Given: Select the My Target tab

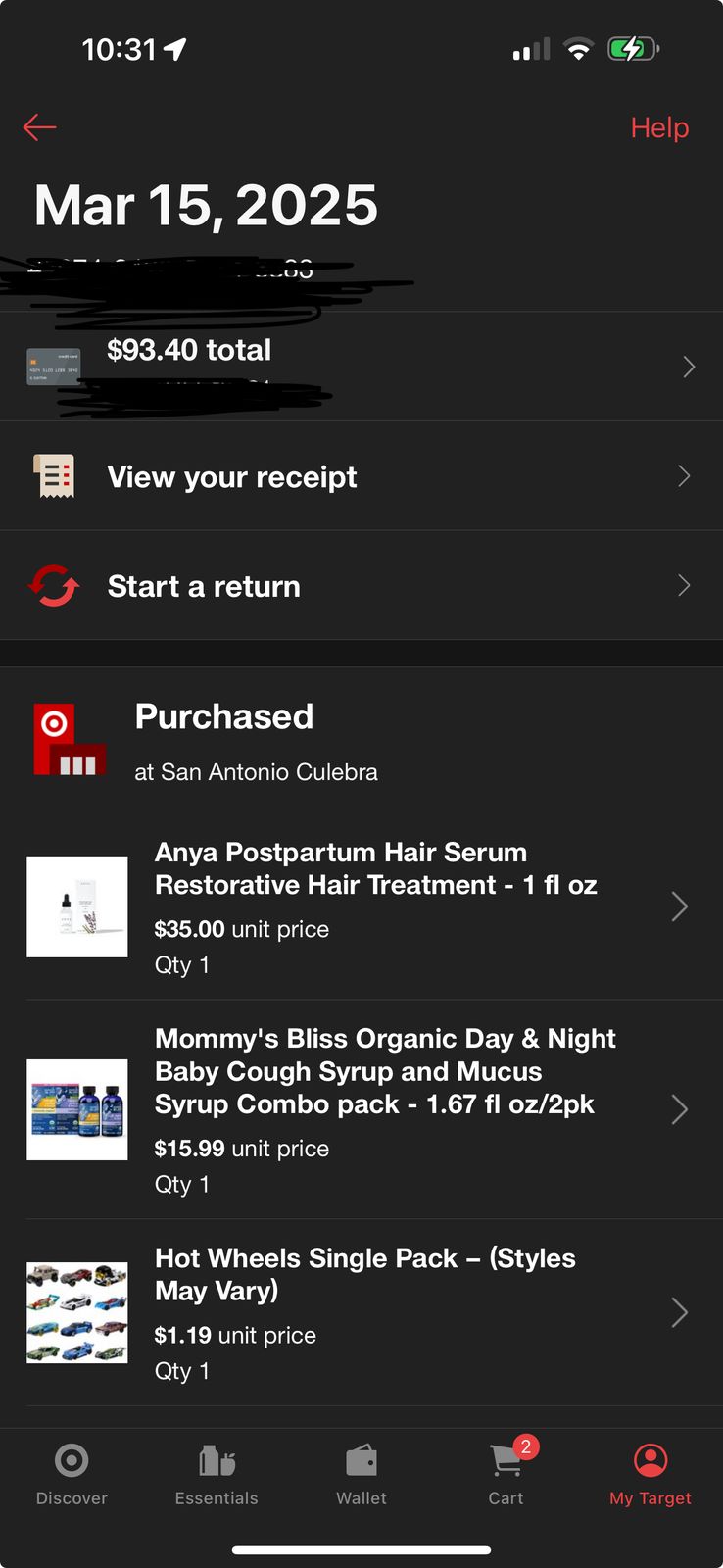Looking at the screenshot, I should (651, 1475).
